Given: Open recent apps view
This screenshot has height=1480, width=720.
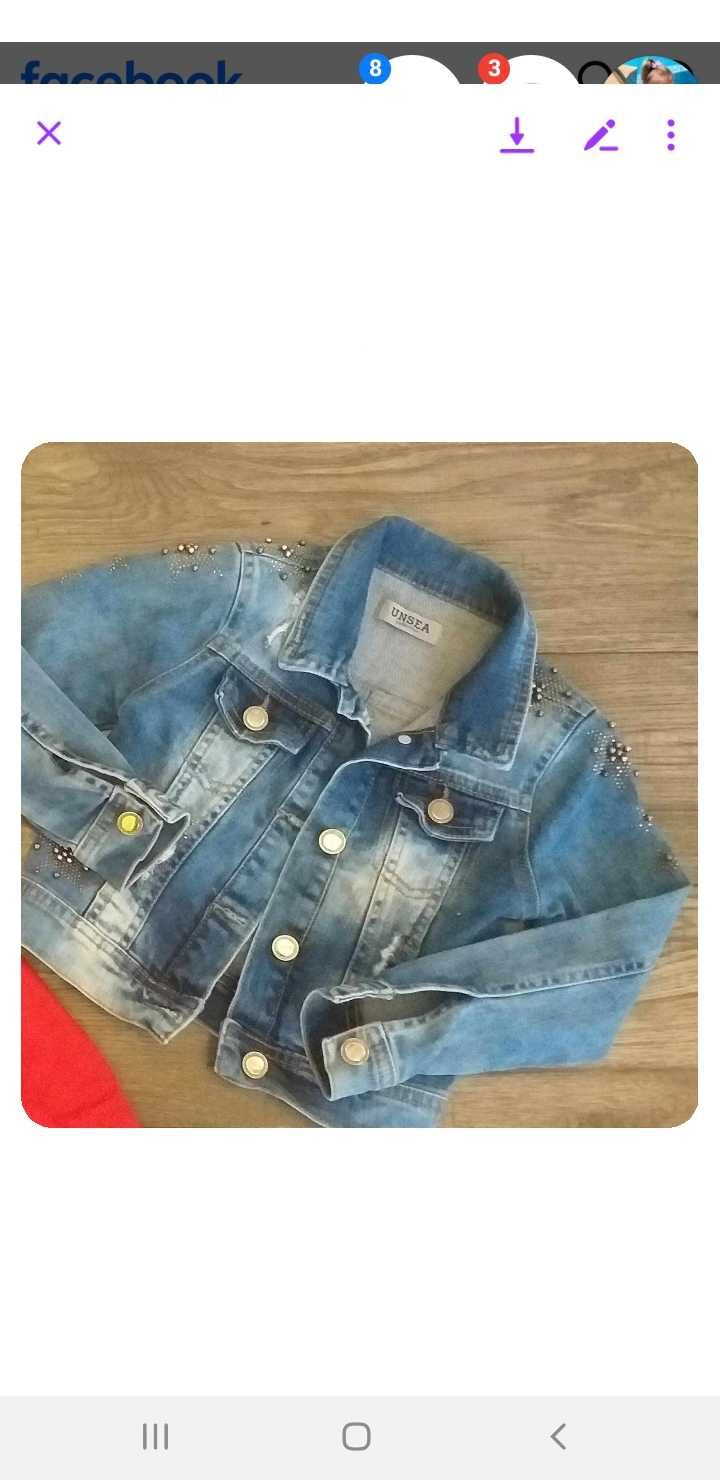Looking at the screenshot, I should click(155, 1437).
